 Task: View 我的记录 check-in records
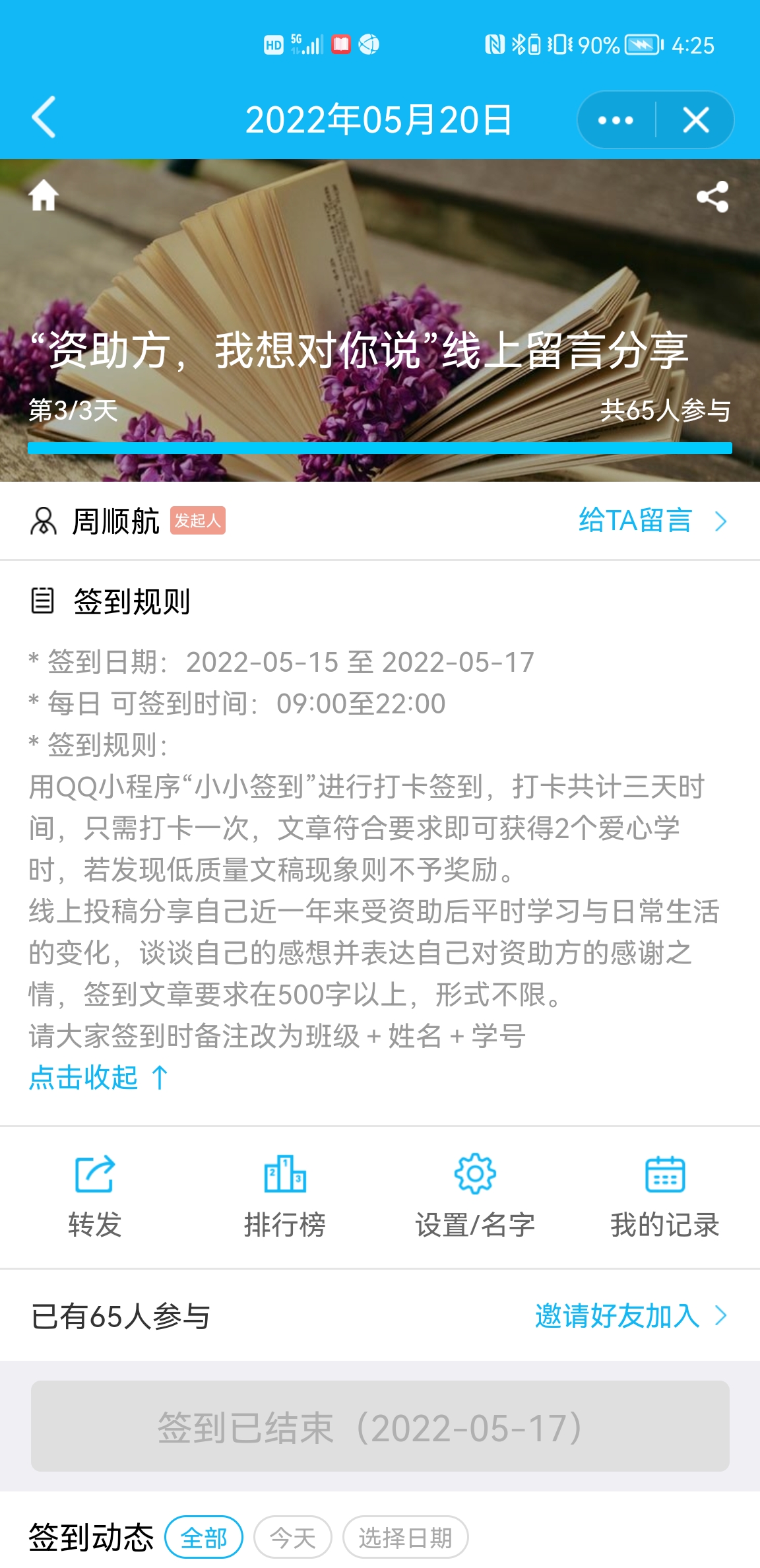click(x=664, y=1196)
